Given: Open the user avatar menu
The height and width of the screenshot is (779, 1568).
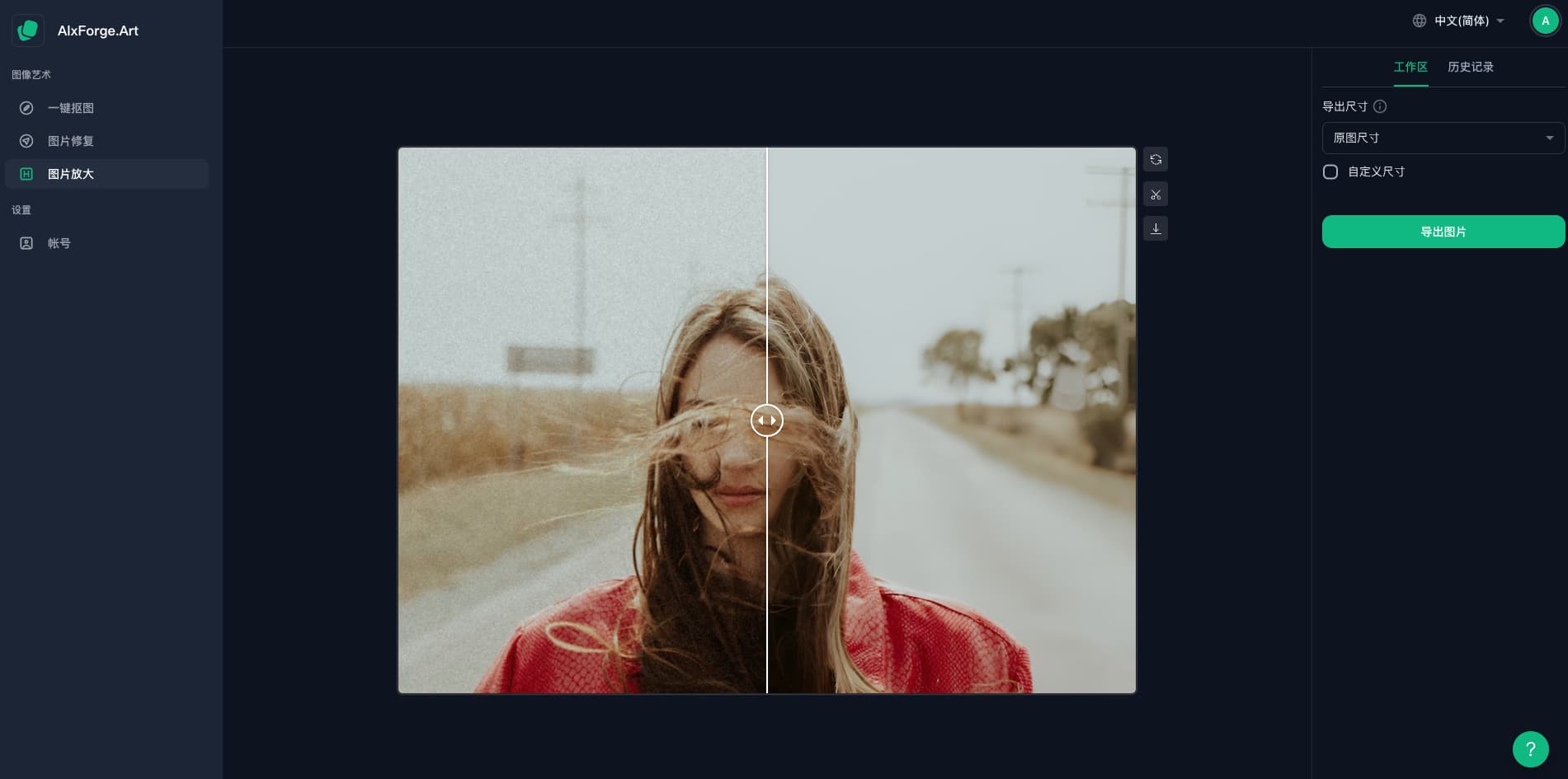Looking at the screenshot, I should (x=1545, y=21).
